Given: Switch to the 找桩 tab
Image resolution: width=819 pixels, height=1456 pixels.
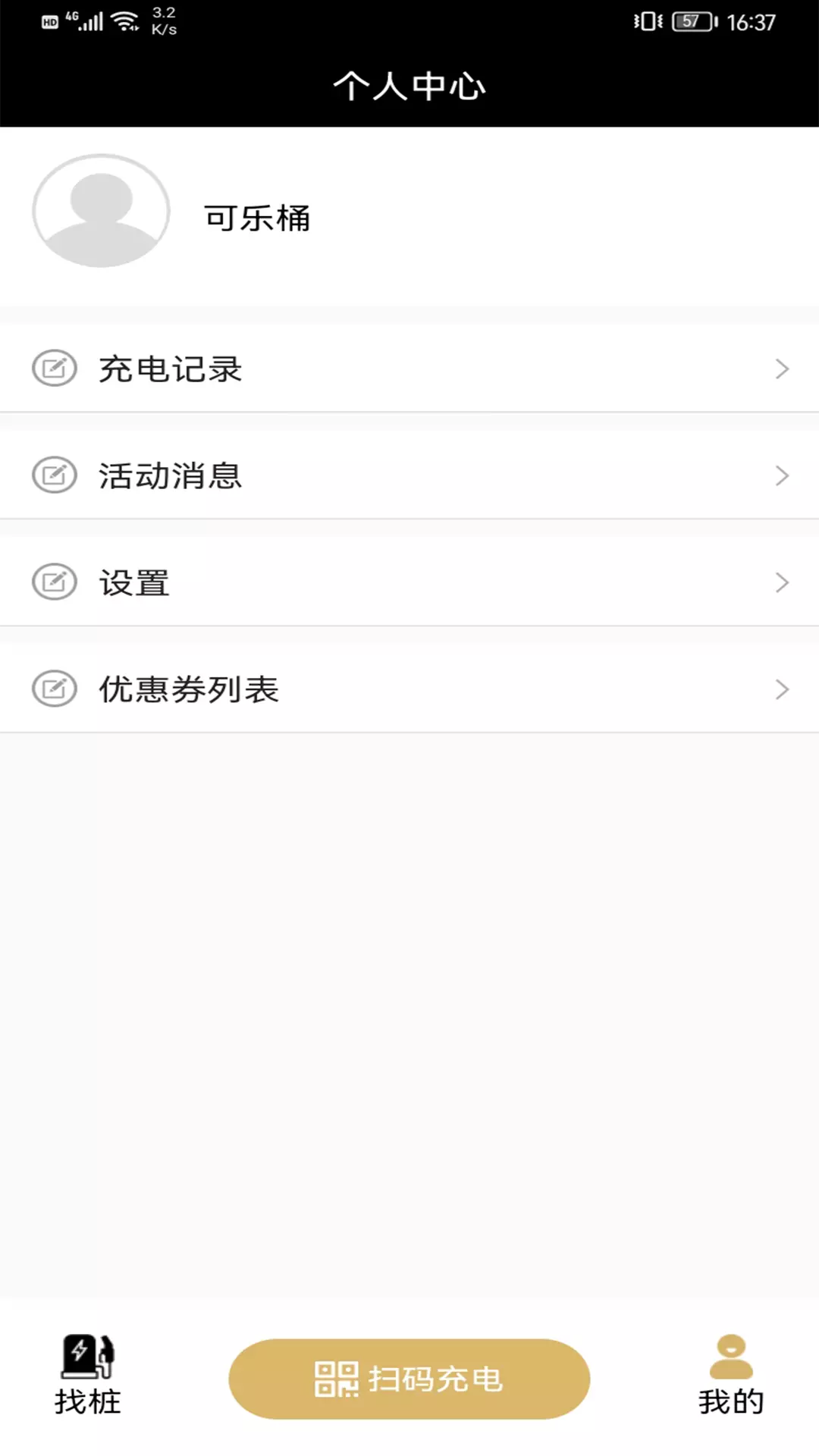Looking at the screenshot, I should 87,1376.
